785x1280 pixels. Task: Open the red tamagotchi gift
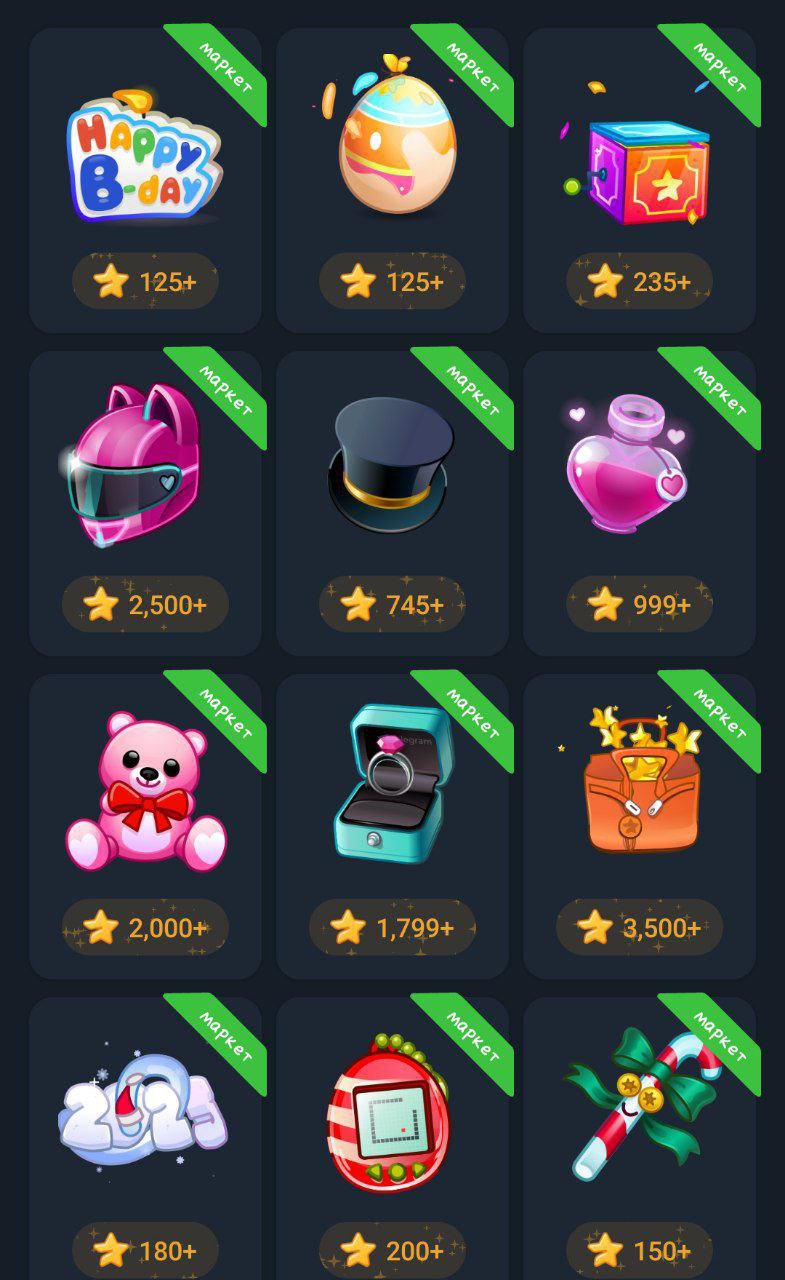pyautogui.click(x=392, y=1110)
